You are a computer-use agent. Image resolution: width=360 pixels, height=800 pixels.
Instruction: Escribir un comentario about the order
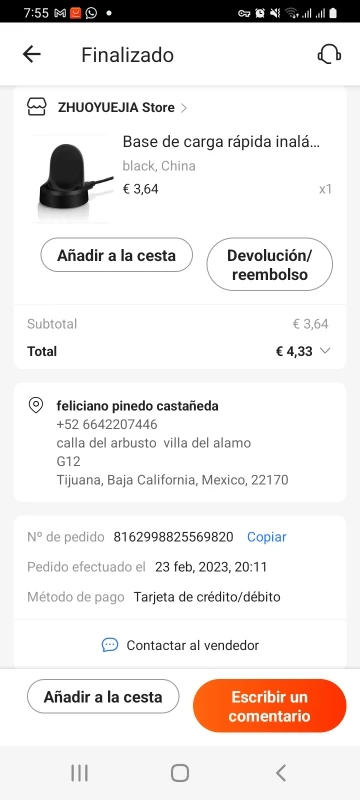pyautogui.click(x=270, y=706)
